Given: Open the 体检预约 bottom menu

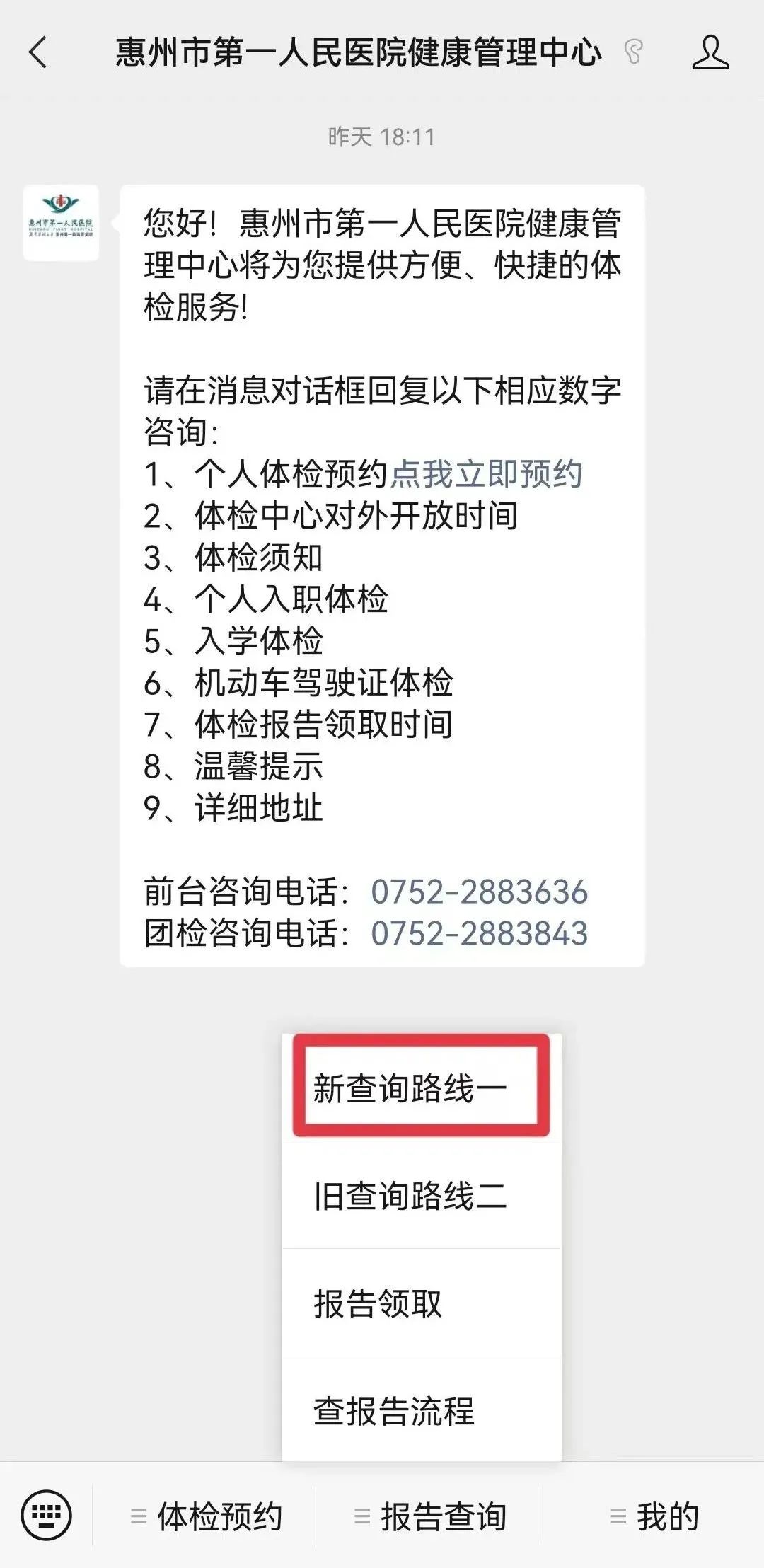Looking at the screenshot, I should [x=207, y=1517].
